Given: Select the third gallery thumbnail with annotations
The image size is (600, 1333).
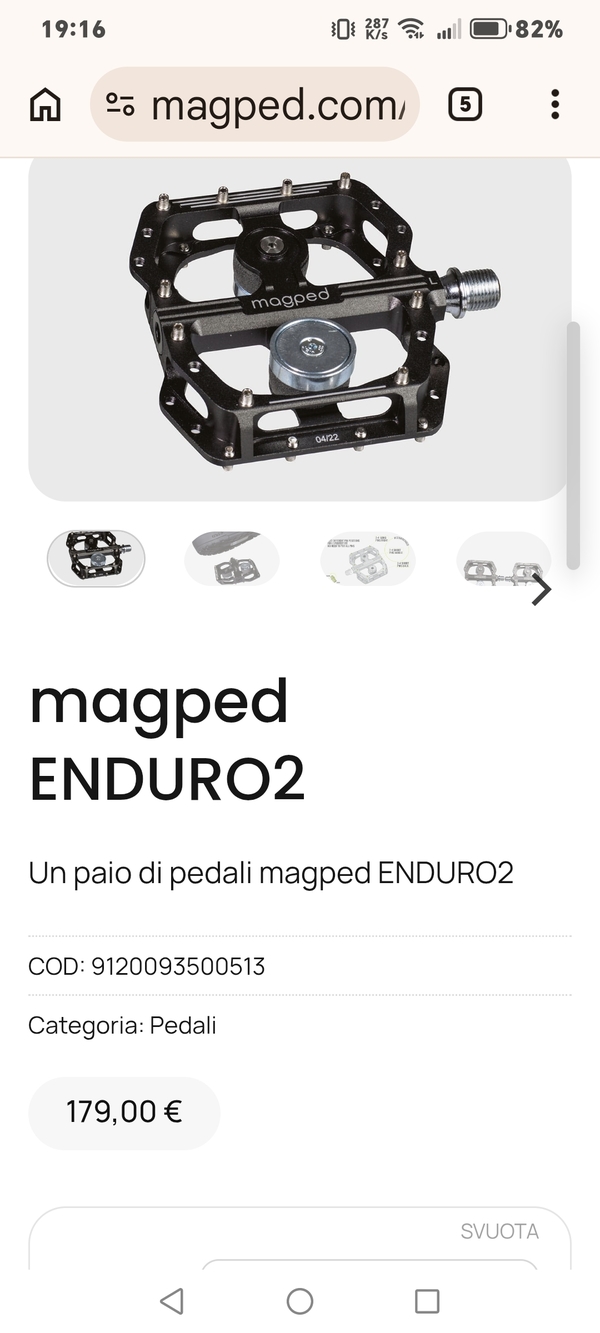Looking at the screenshot, I should point(367,558).
